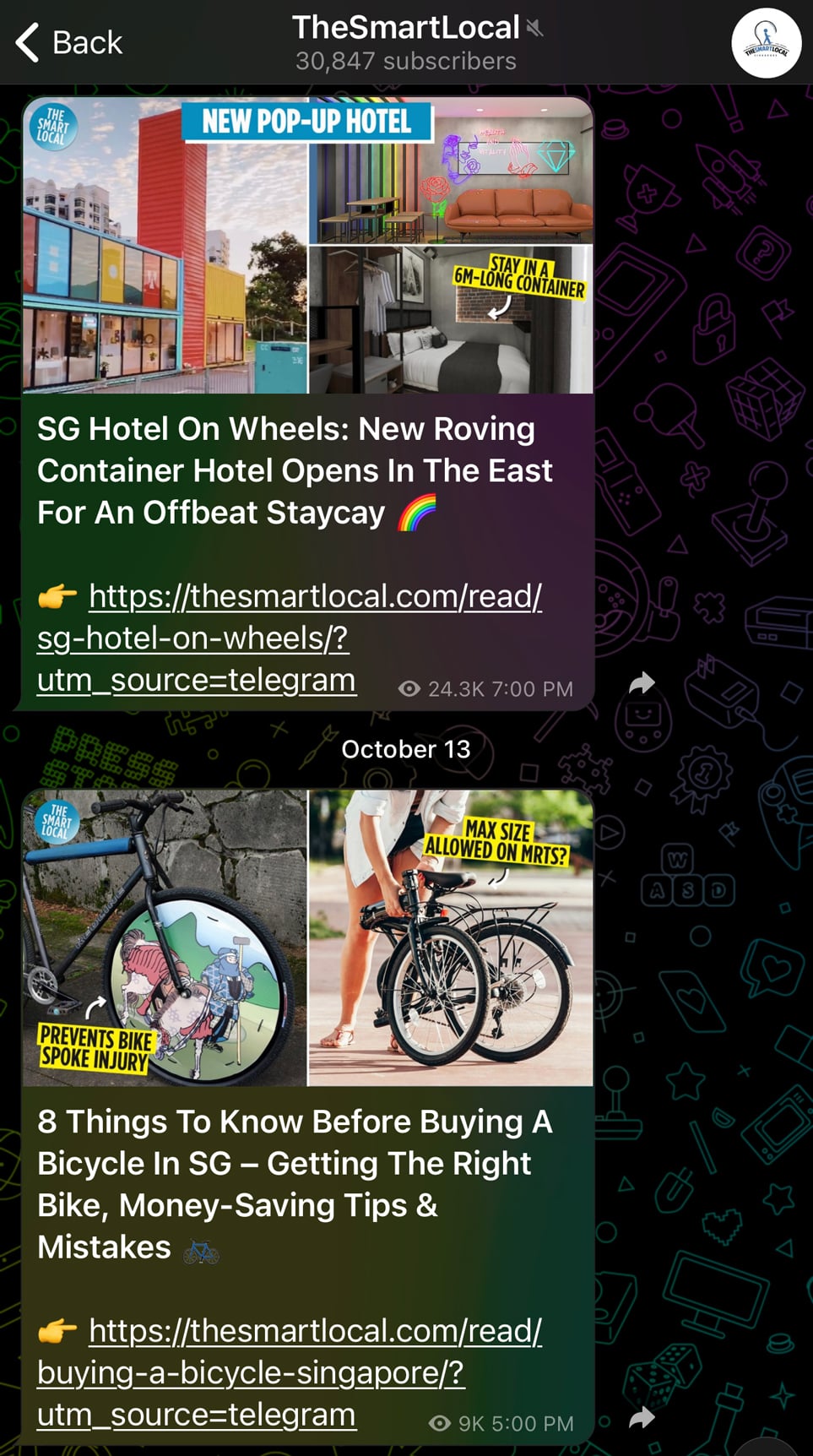Image resolution: width=813 pixels, height=1456 pixels.
Task: Go back to the chat list
Action: coord(69,42)
